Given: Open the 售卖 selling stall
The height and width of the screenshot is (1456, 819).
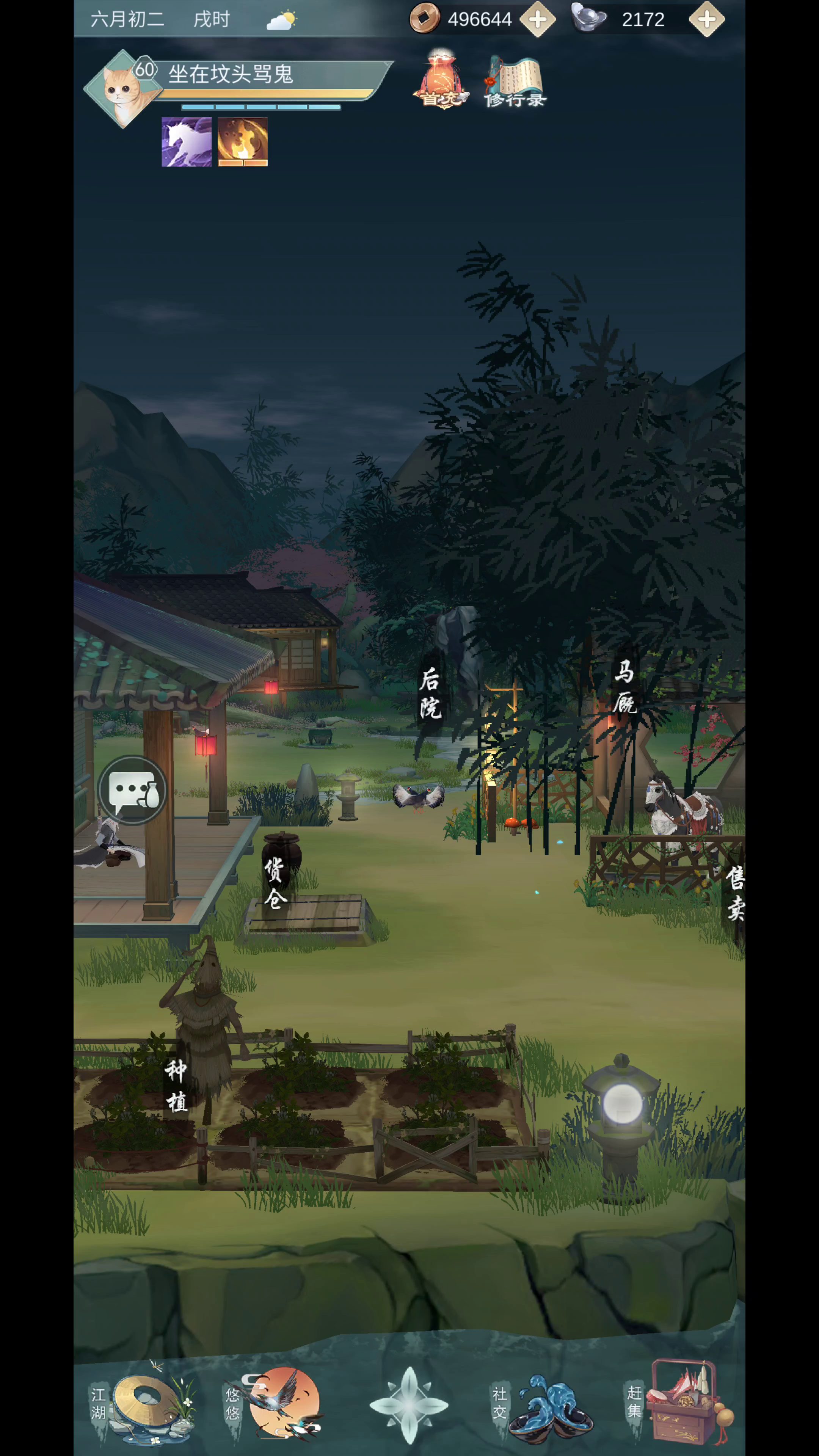Looking at the screenshot, I should [x=735, y=894].
